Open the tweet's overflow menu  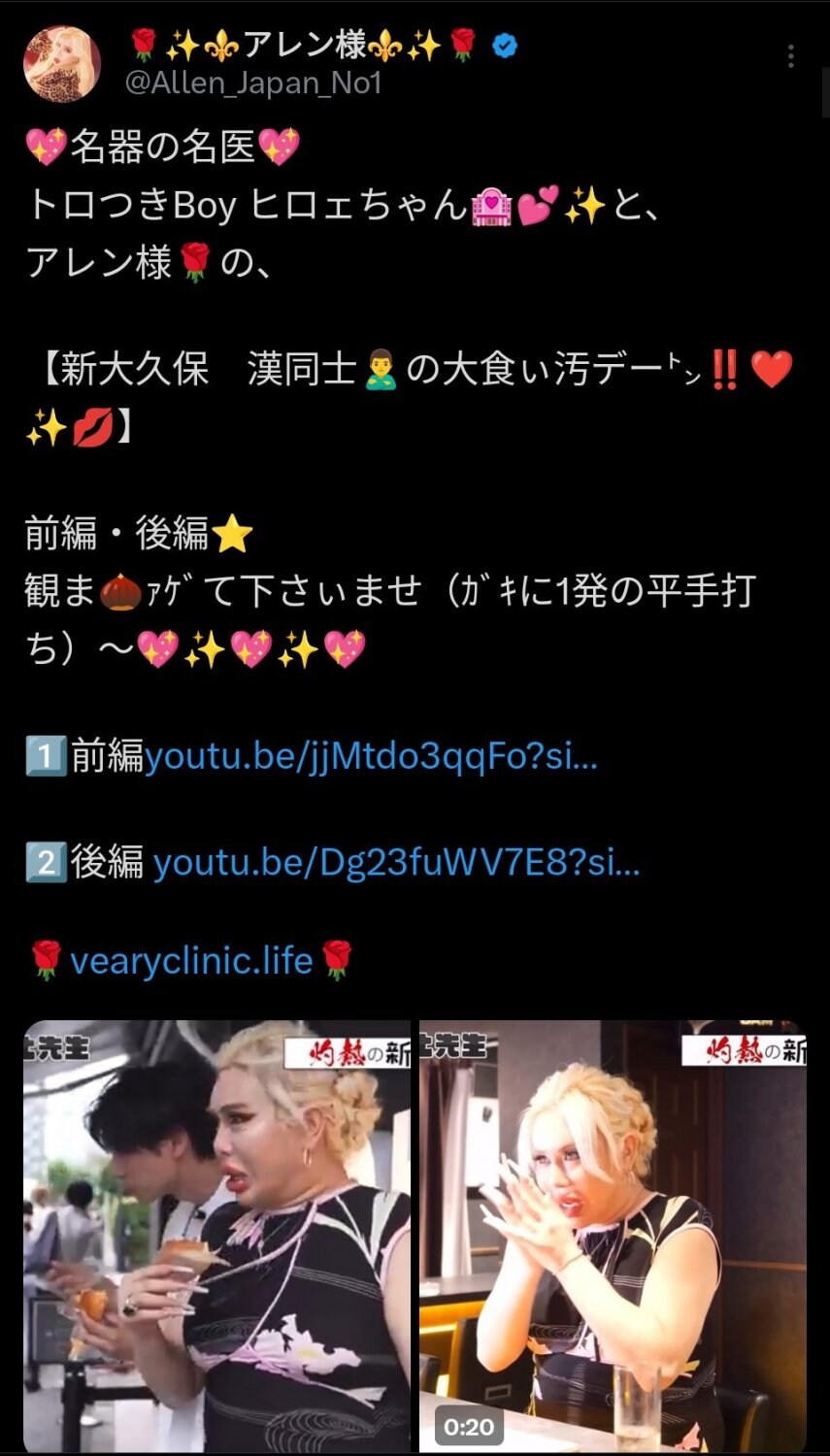click(x=791, y=57)
